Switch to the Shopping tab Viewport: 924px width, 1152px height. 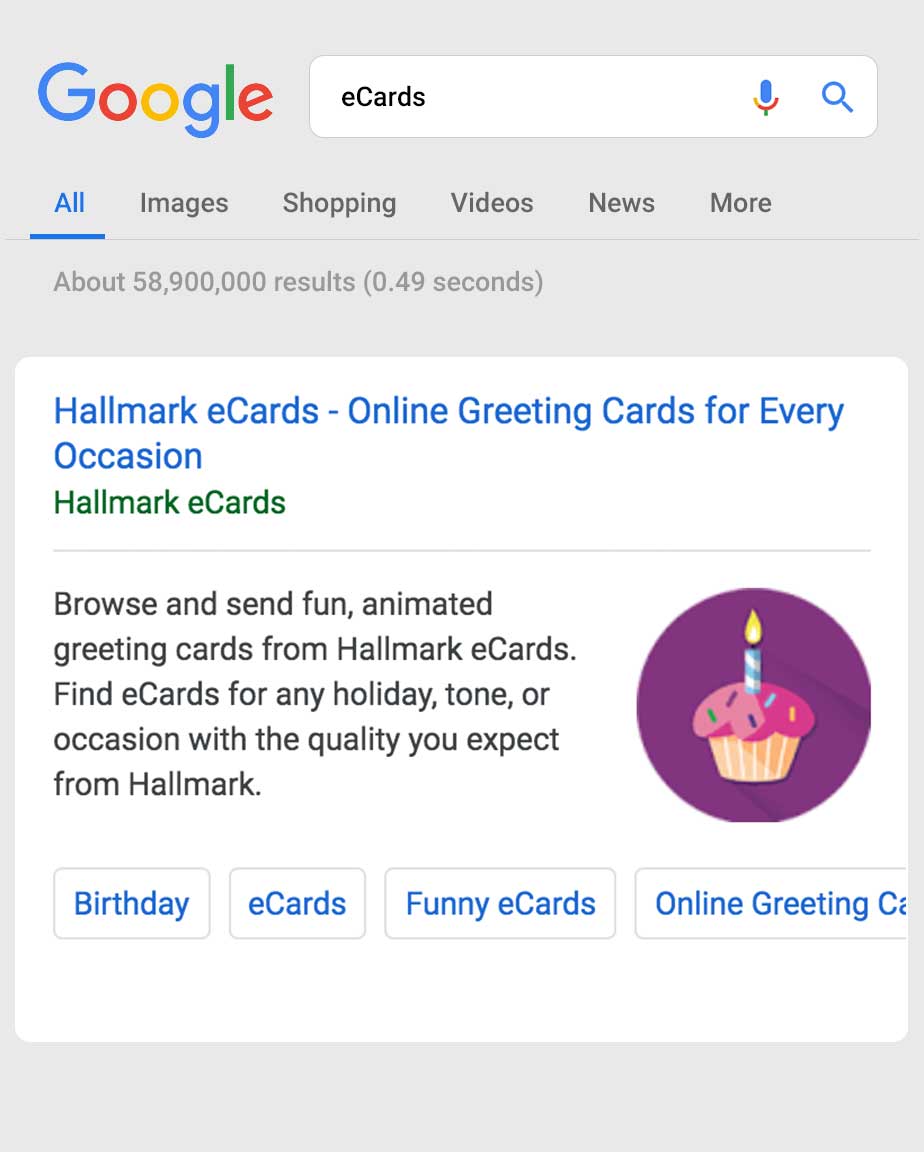point(339,203)
